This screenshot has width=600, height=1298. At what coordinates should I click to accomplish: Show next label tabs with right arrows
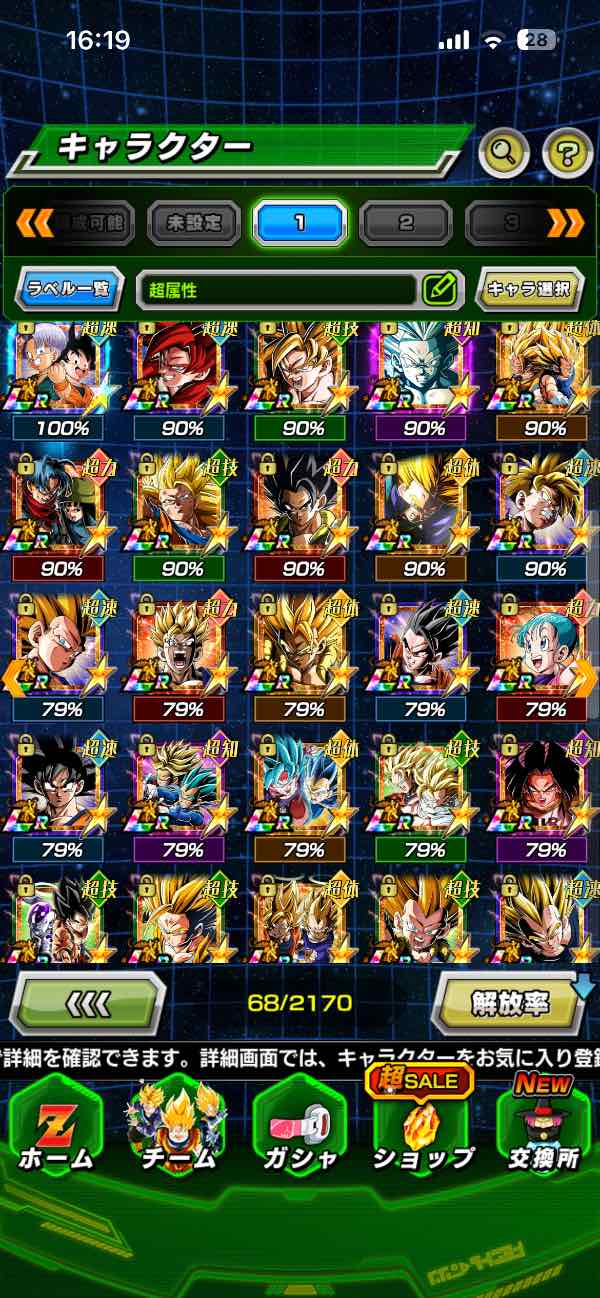565,222
